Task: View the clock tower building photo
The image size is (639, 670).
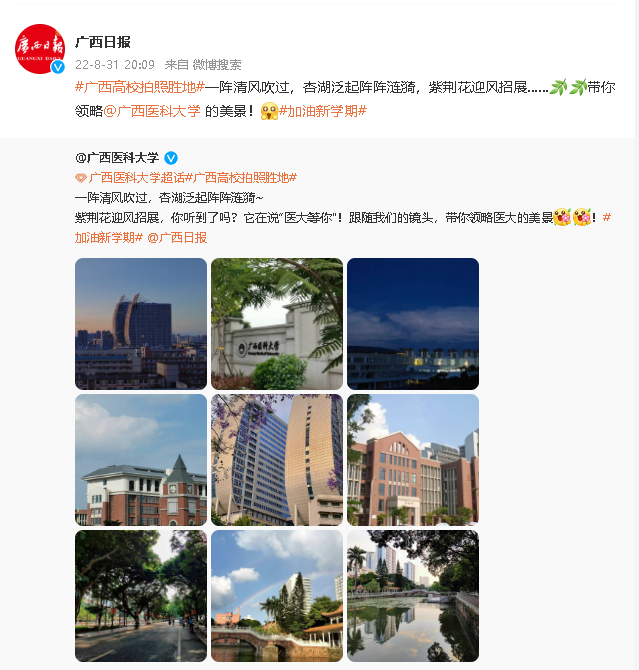Action: point(141,460)
